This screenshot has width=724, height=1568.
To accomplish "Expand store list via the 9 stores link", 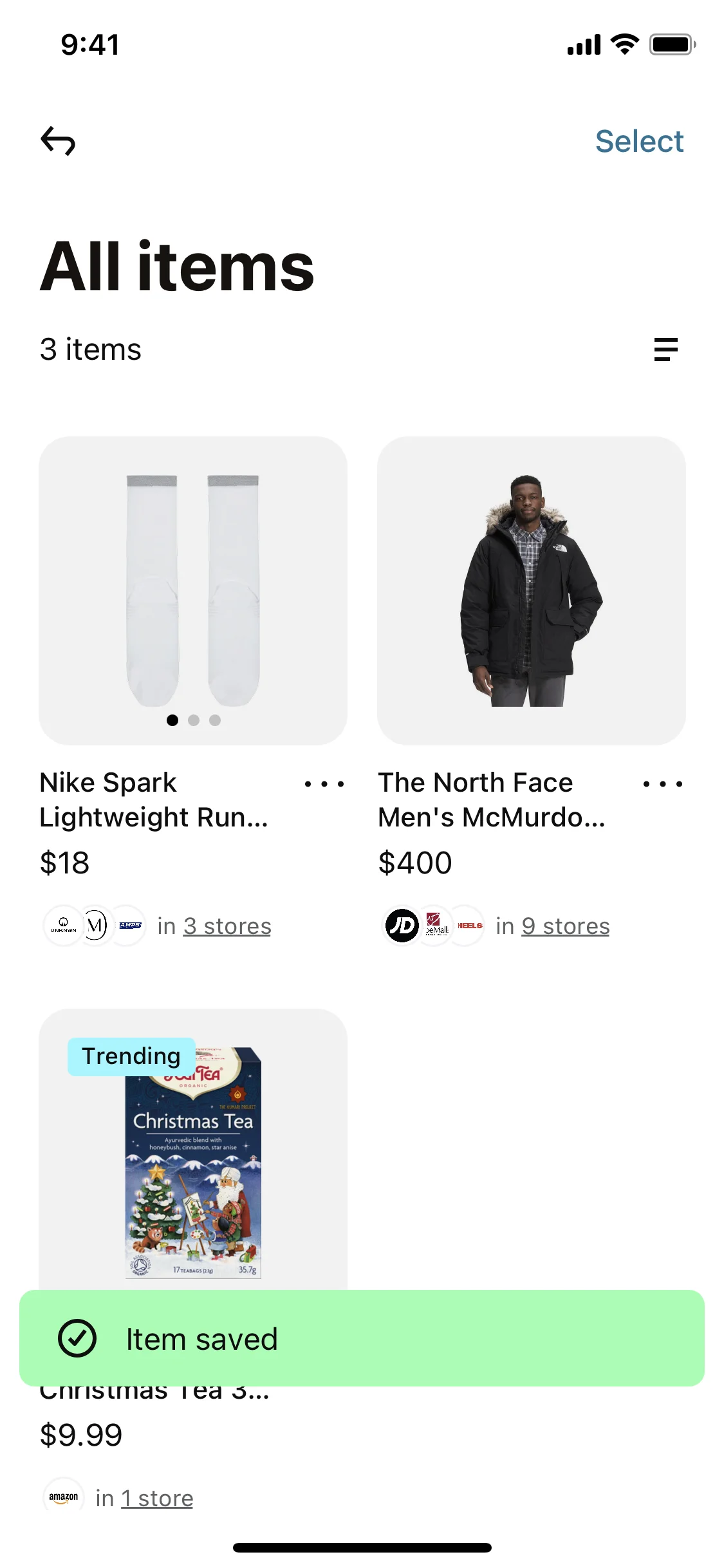I will click(565, 926).
